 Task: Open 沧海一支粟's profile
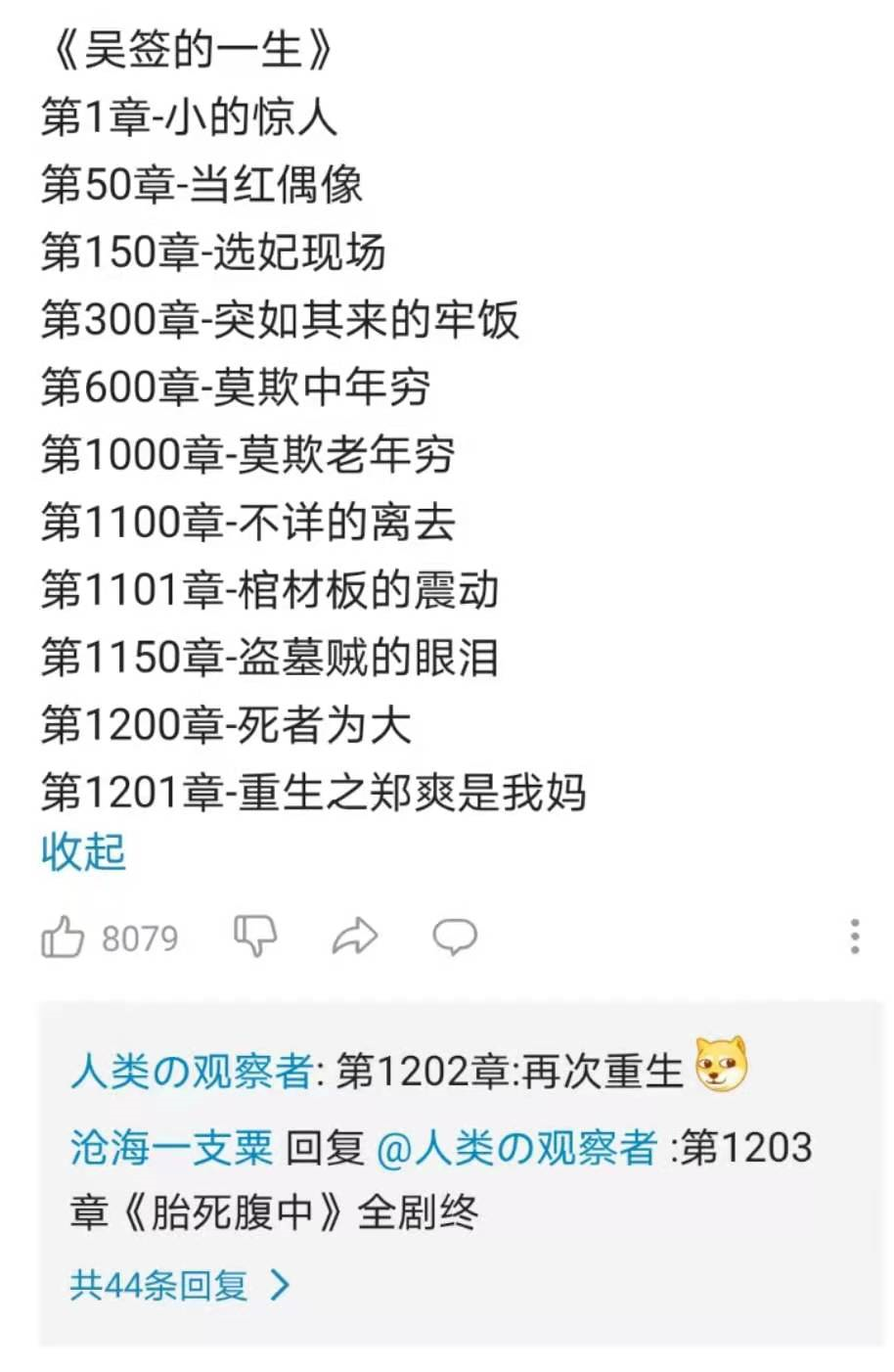tap(171, 1147)
